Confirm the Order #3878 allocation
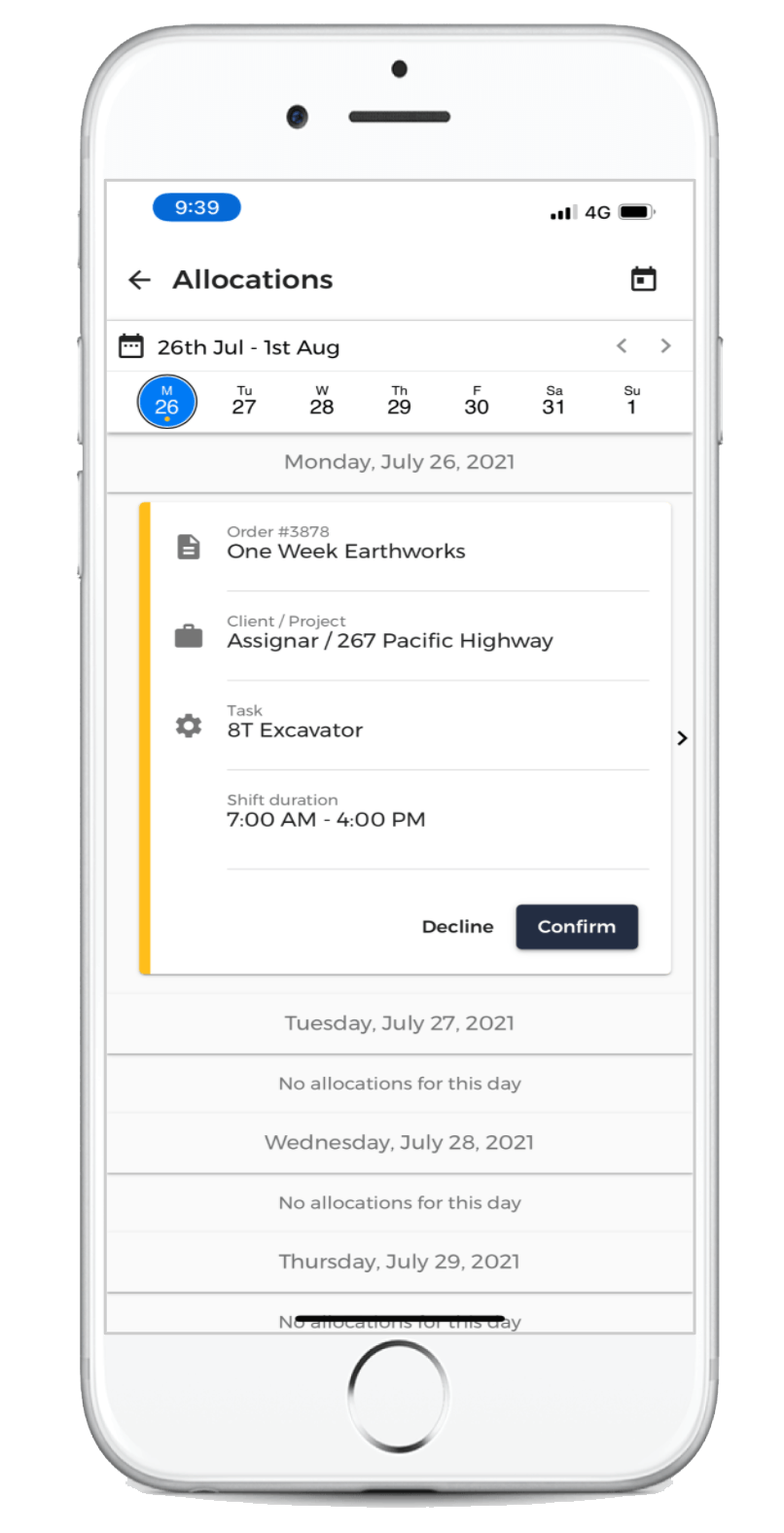This screenshot has width=784, height=1533. pyautogui.click(x=577, y=927)
